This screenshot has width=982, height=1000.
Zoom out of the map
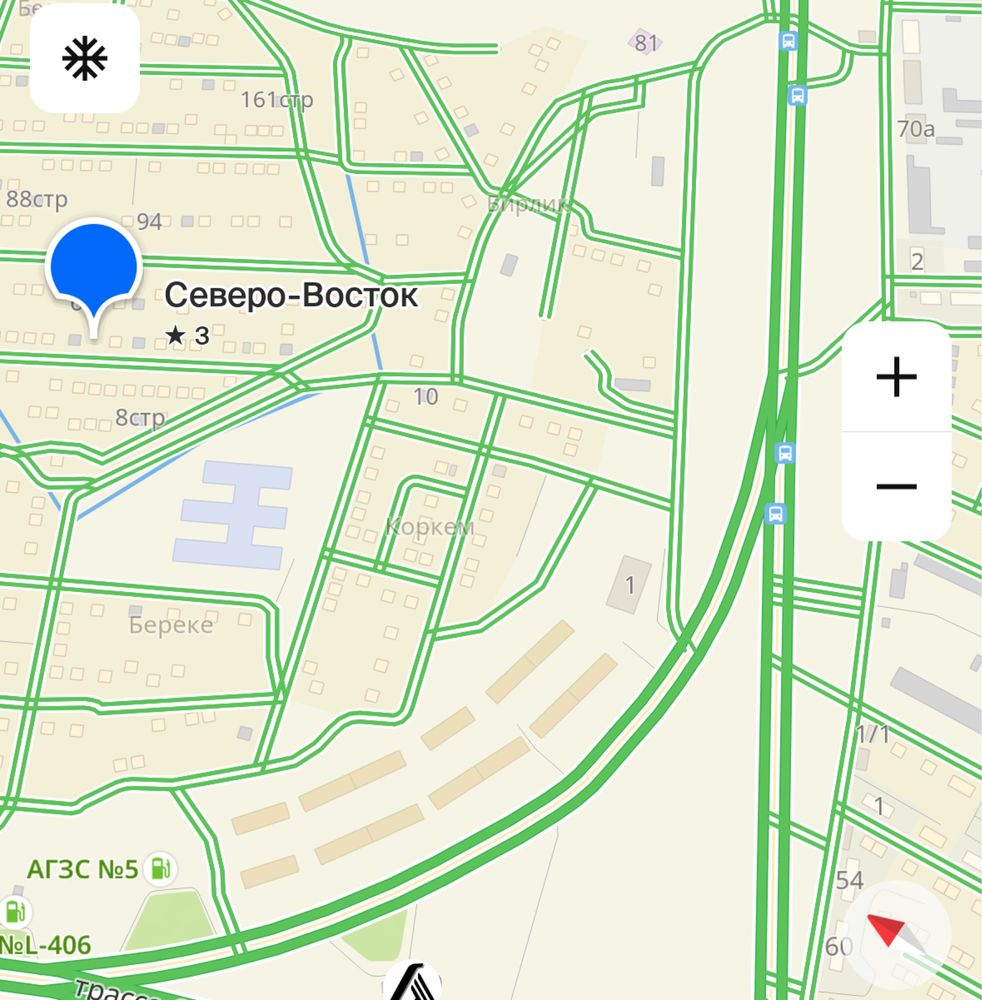pyautogui.click(x=896, y=487)
